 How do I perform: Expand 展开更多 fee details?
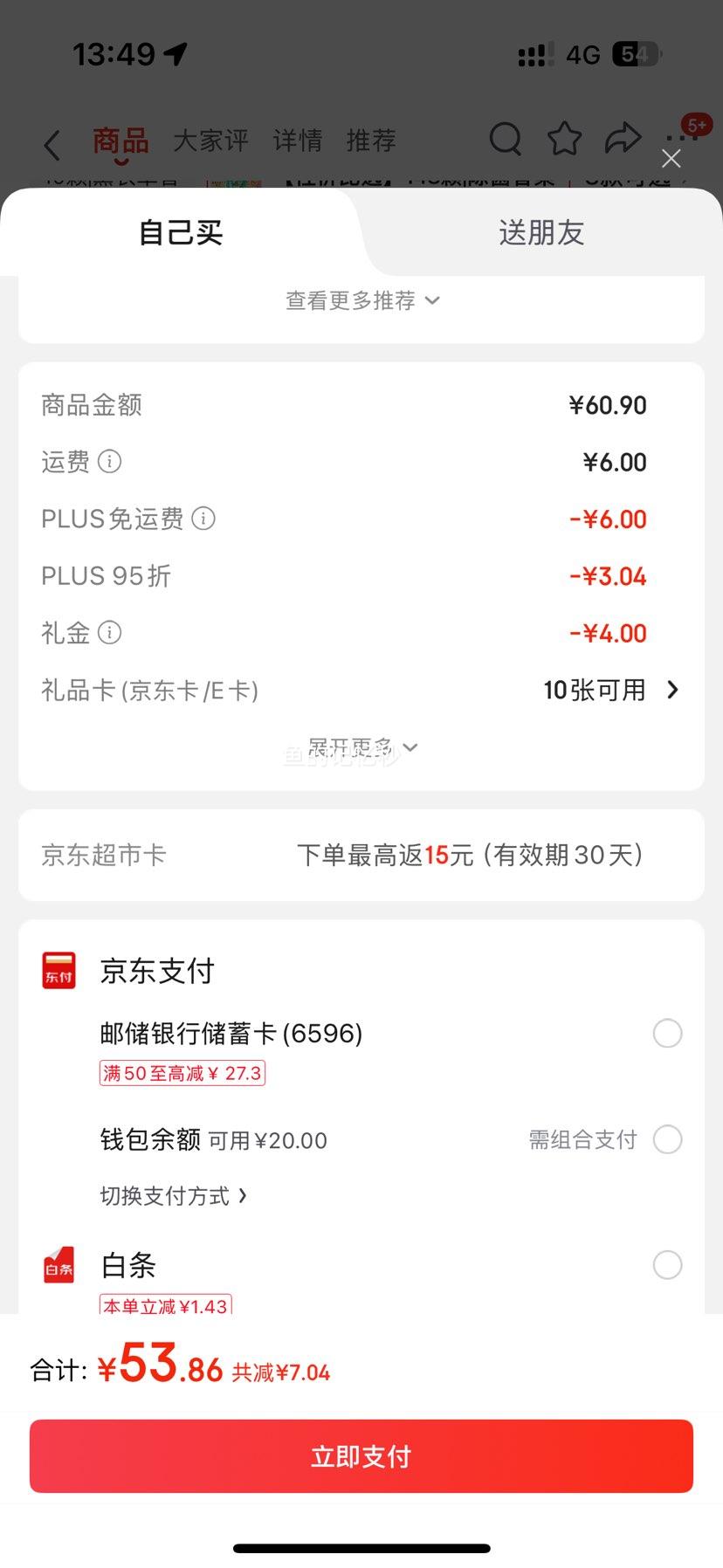pyautogui.click(x=361, y=747)
